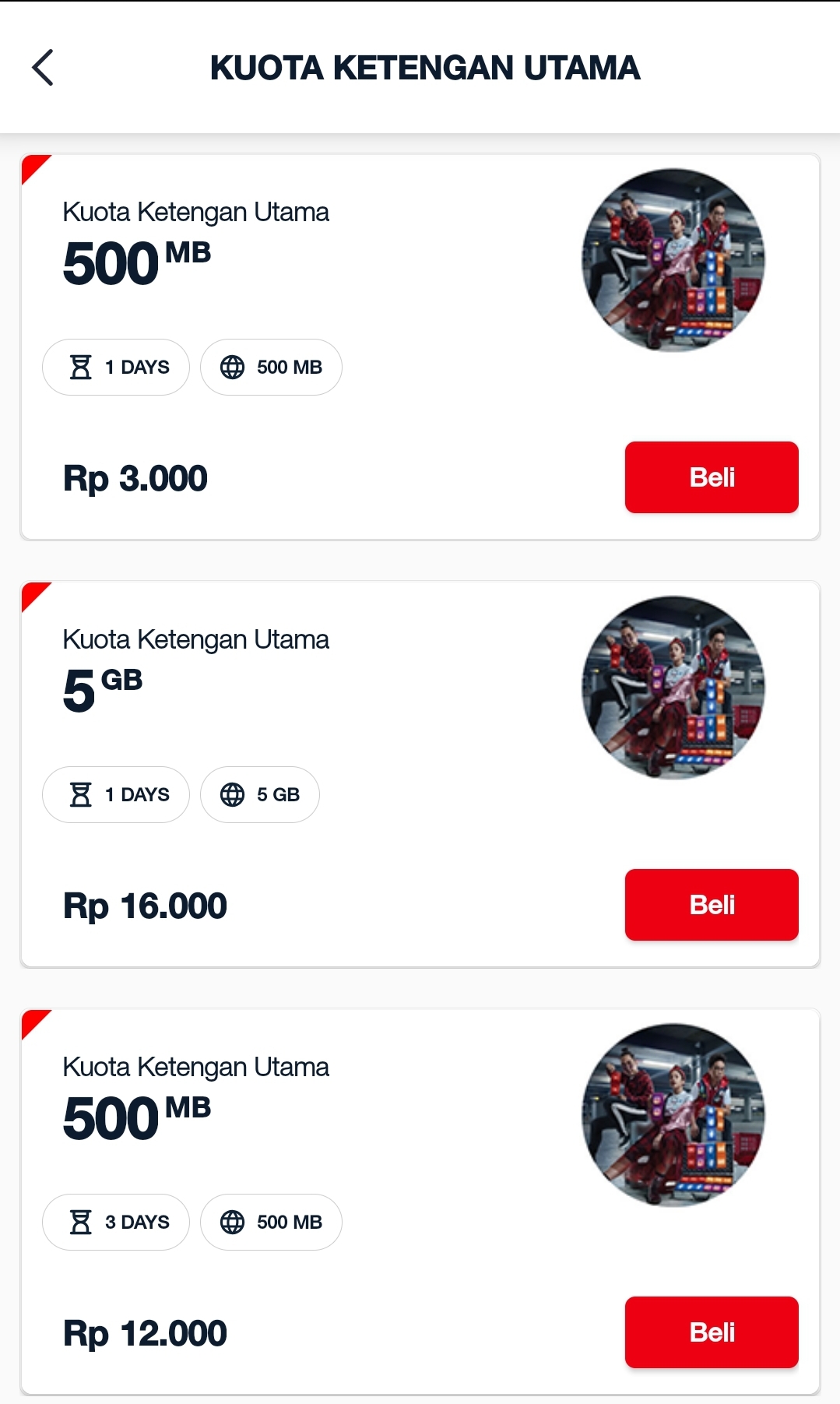Image resolution: width=840 pixels, height=1404 pixels.
Task: Click the circular product image on first card
Action: tap(671, 262)
